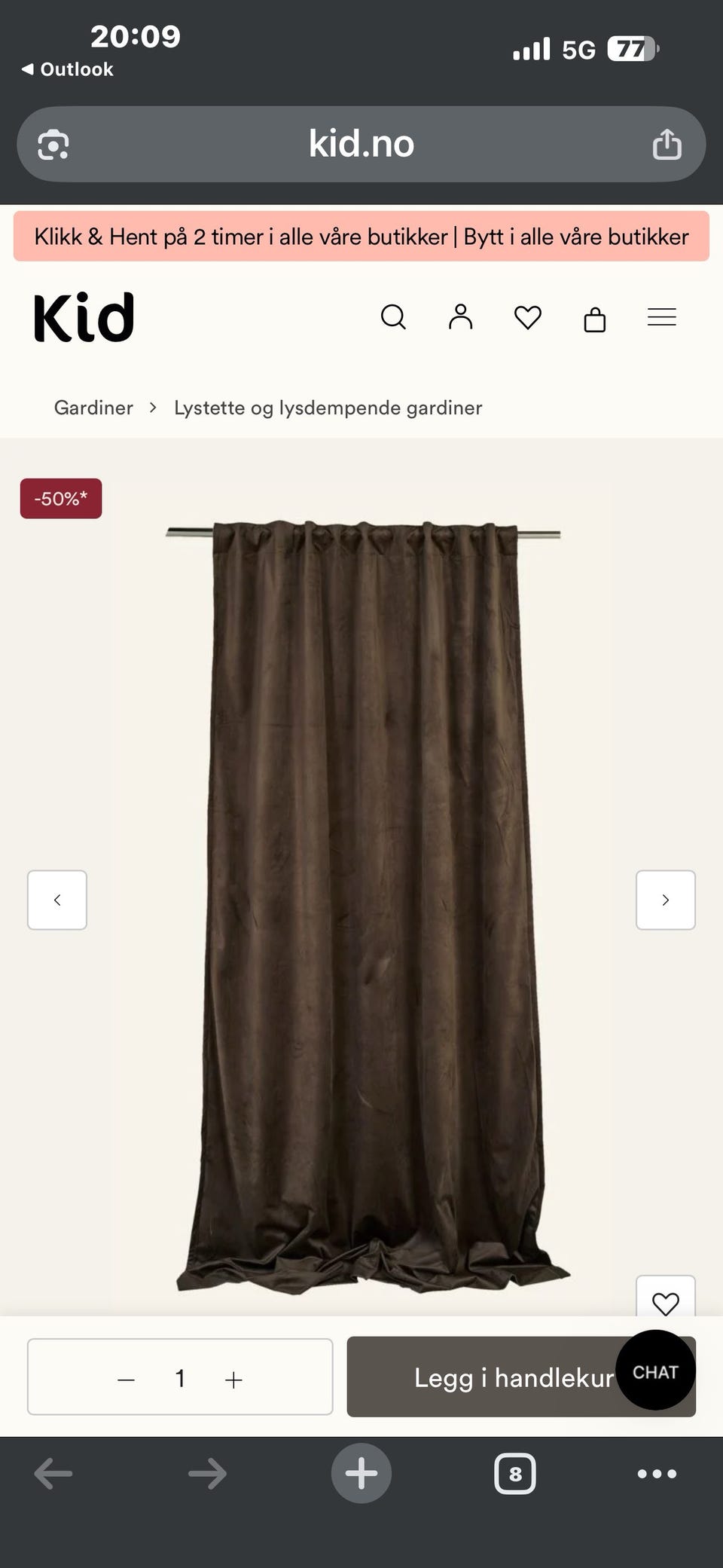723x1568 pixels.
Task: Open the wishlist heart in the header
Action: tap(527, 317)
